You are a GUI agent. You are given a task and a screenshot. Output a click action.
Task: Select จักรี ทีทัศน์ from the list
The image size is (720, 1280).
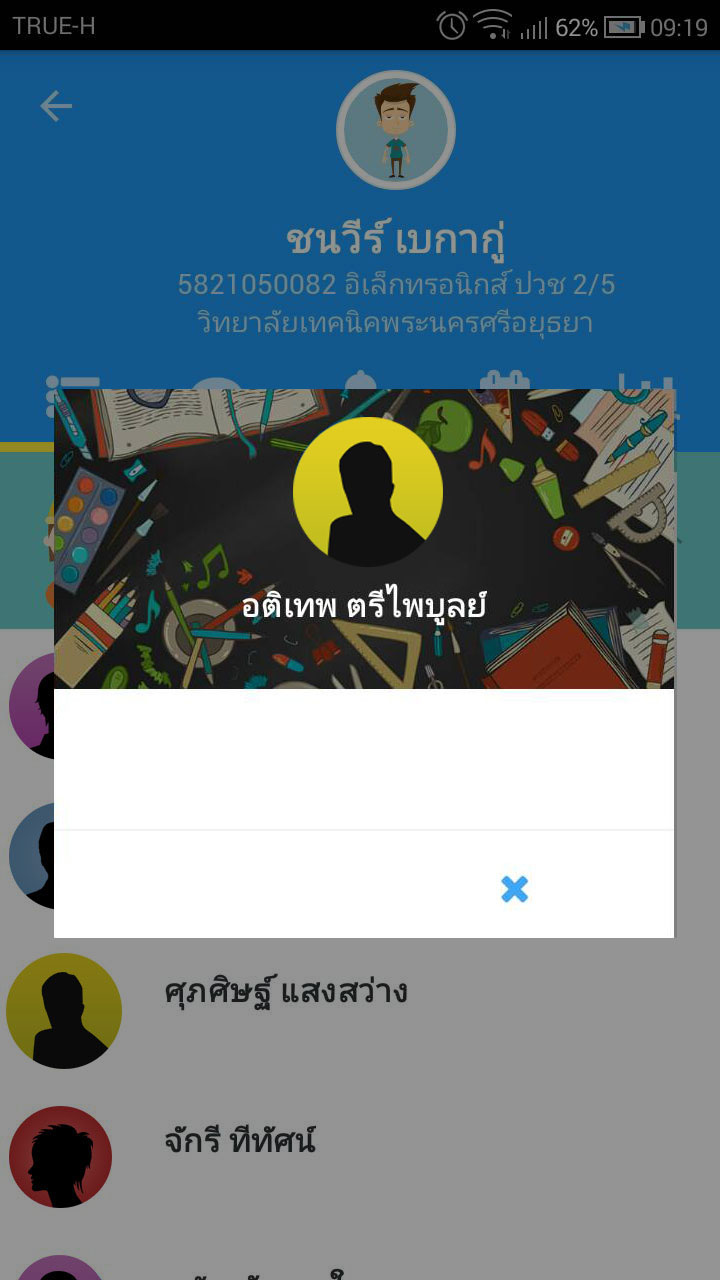click(x=360, y=1156)
